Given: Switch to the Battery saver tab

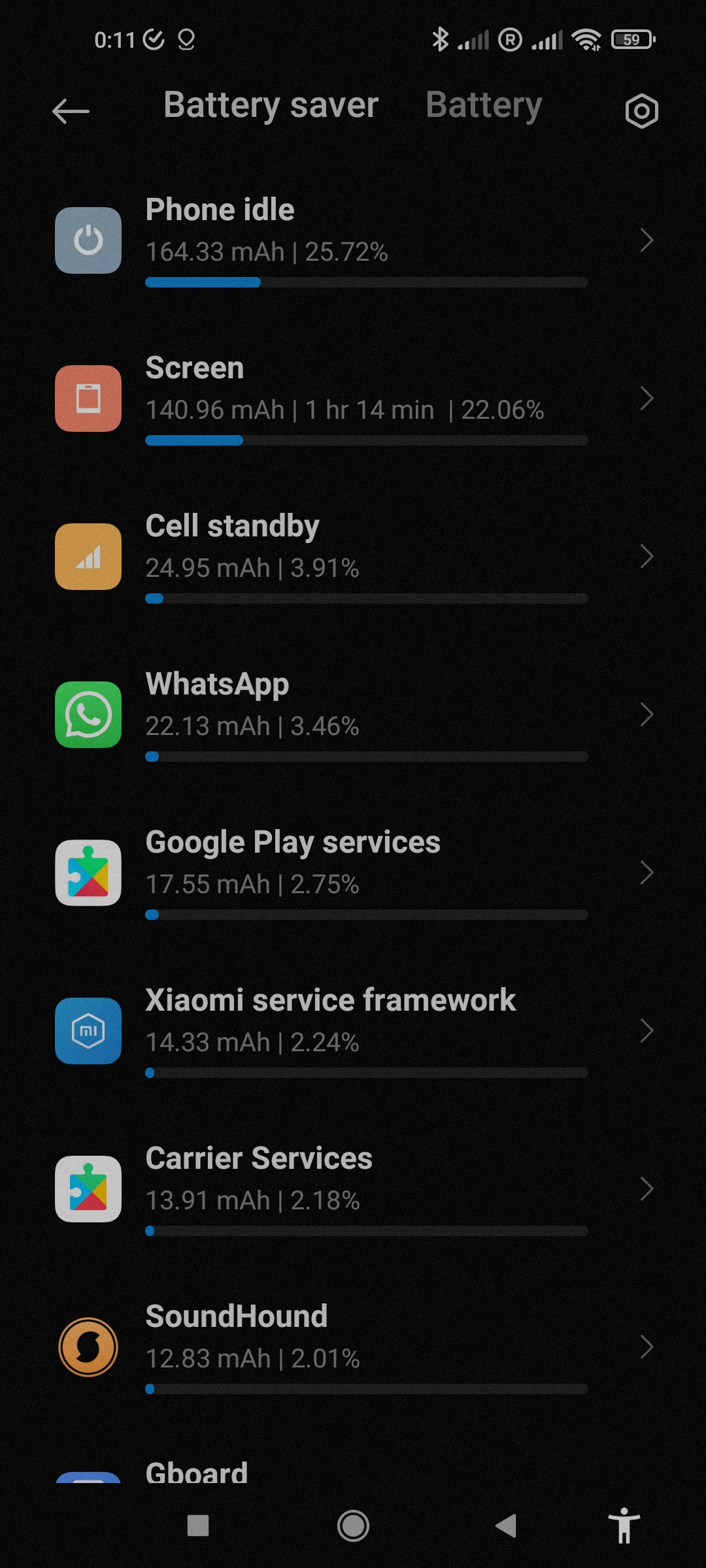Looking at the screenshot, I should (271, 106).
